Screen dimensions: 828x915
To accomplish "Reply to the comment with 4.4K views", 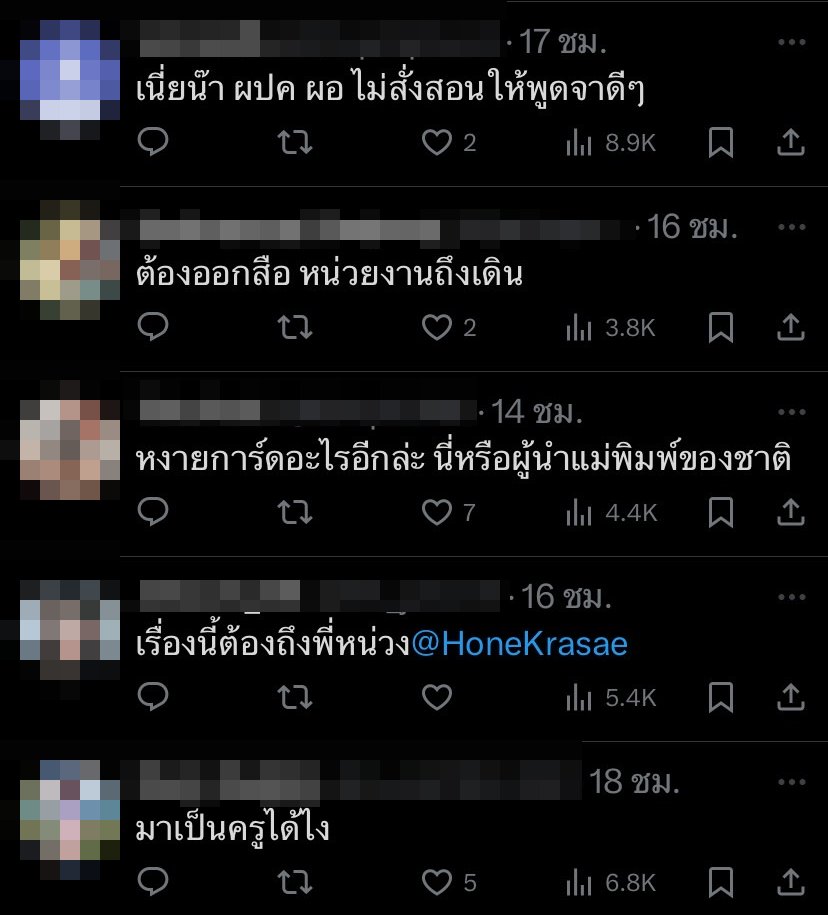I will [x=152, y=513].
